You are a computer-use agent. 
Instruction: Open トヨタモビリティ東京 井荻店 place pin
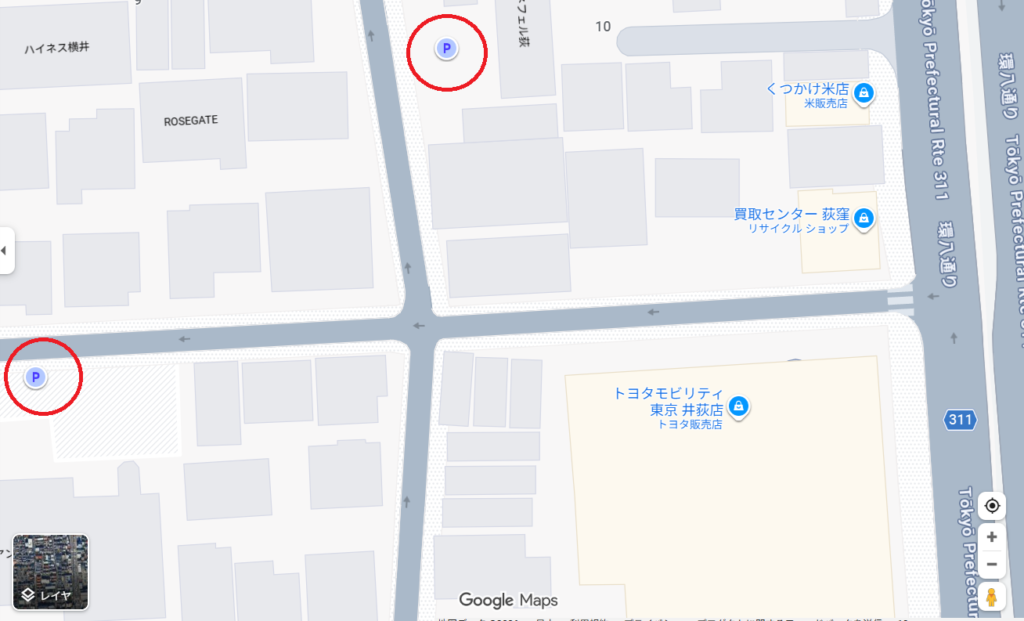click(738, 406)
